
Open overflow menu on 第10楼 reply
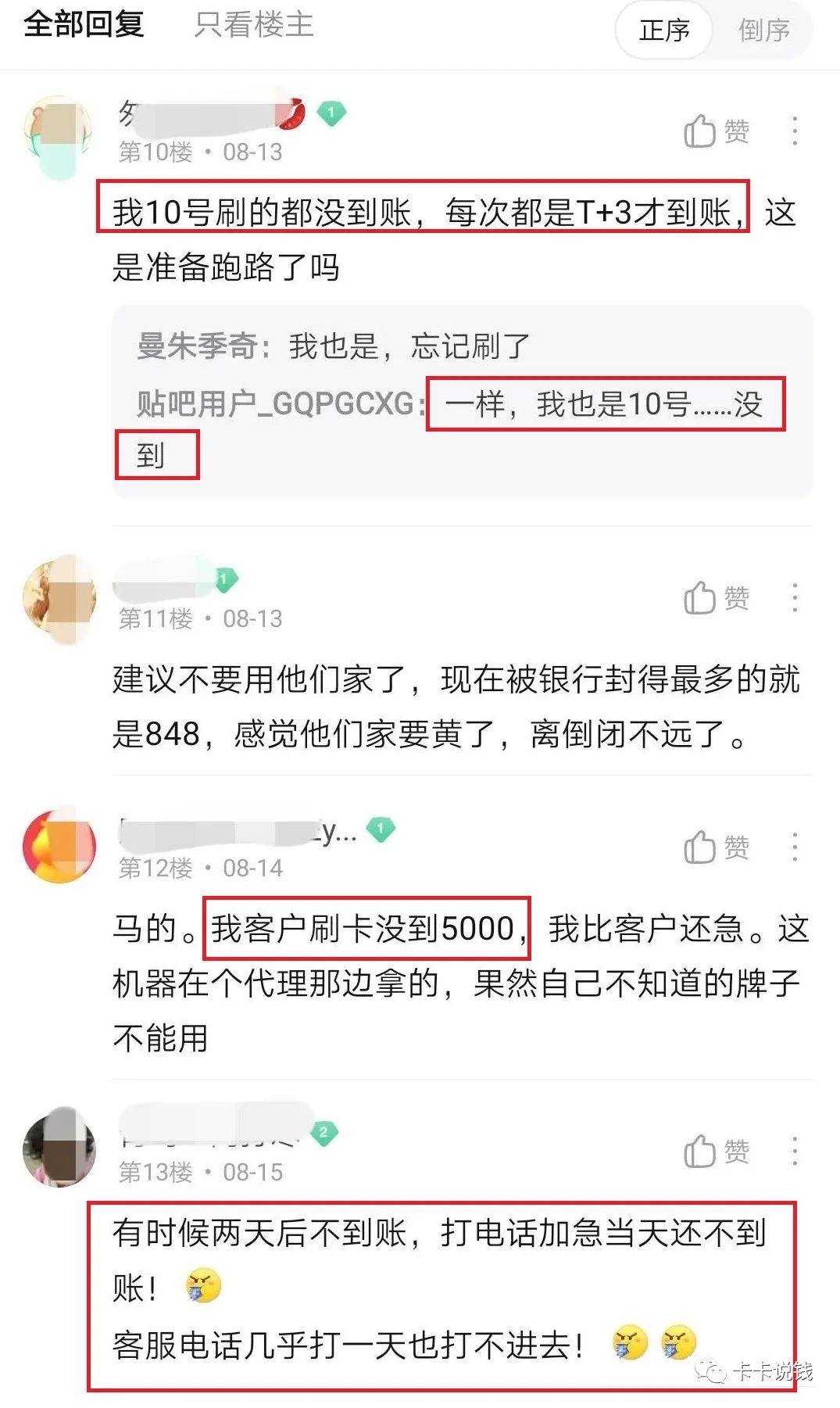[x=795, y=131]
